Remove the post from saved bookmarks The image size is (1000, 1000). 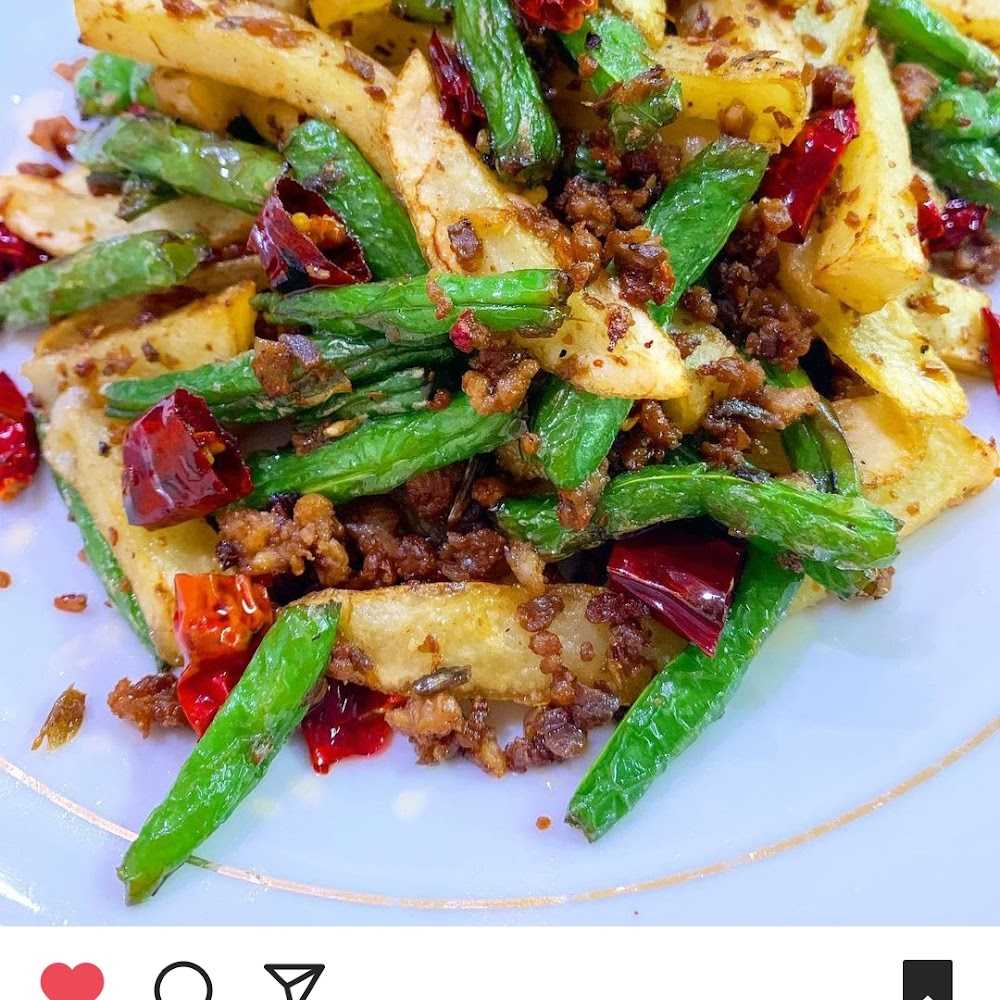click(x=927, y=981)
